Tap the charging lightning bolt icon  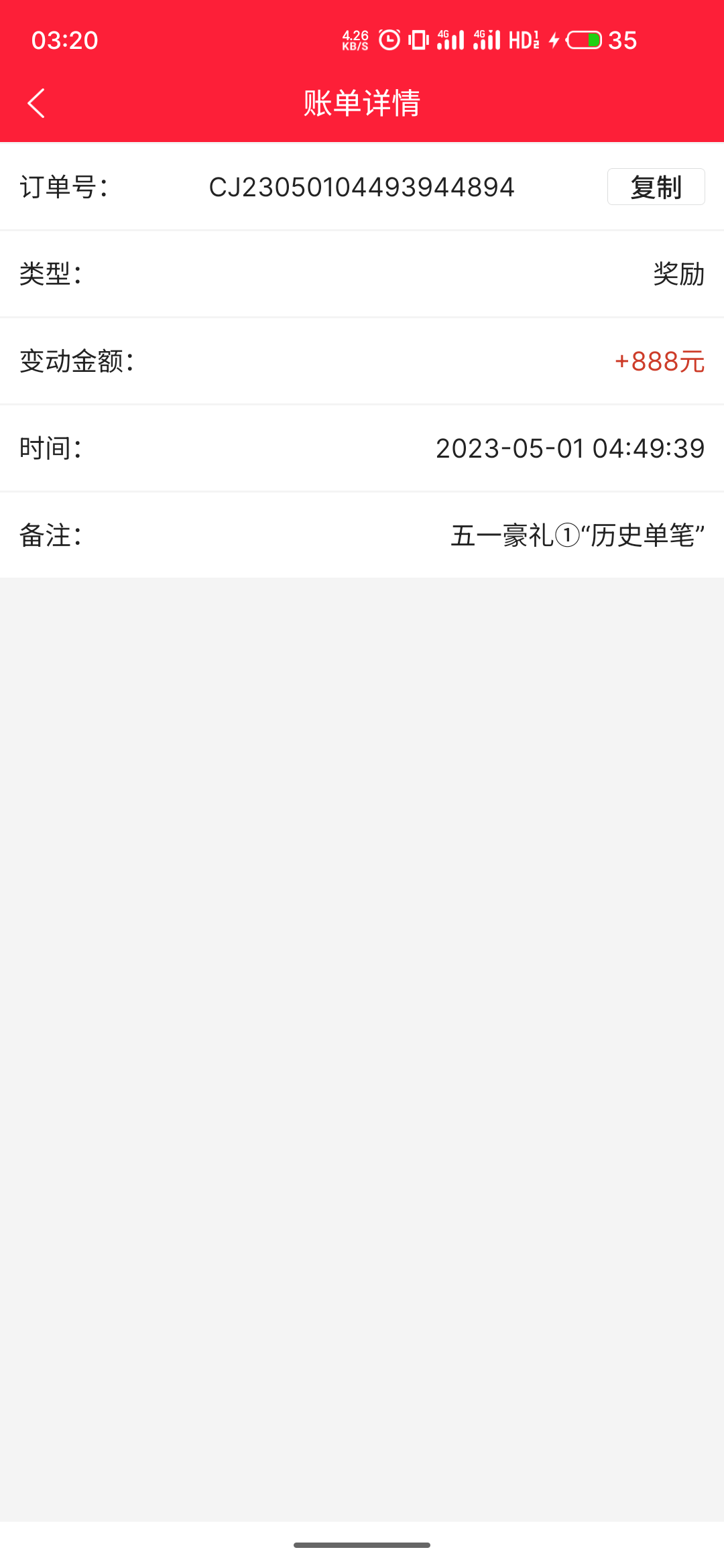(554, 40)
